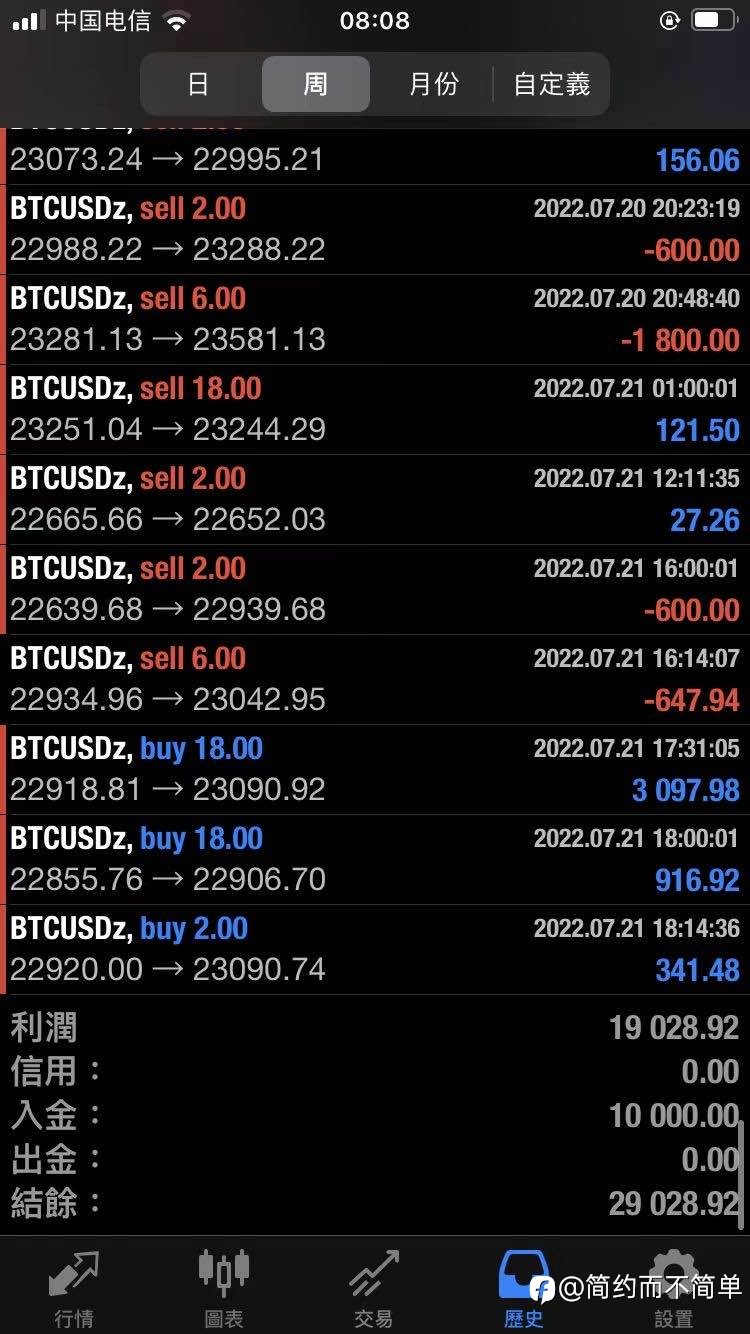This screenshot has height=1334, width=750.
Task: Select the 歷史 history tab
Action: pos(523,1287)
